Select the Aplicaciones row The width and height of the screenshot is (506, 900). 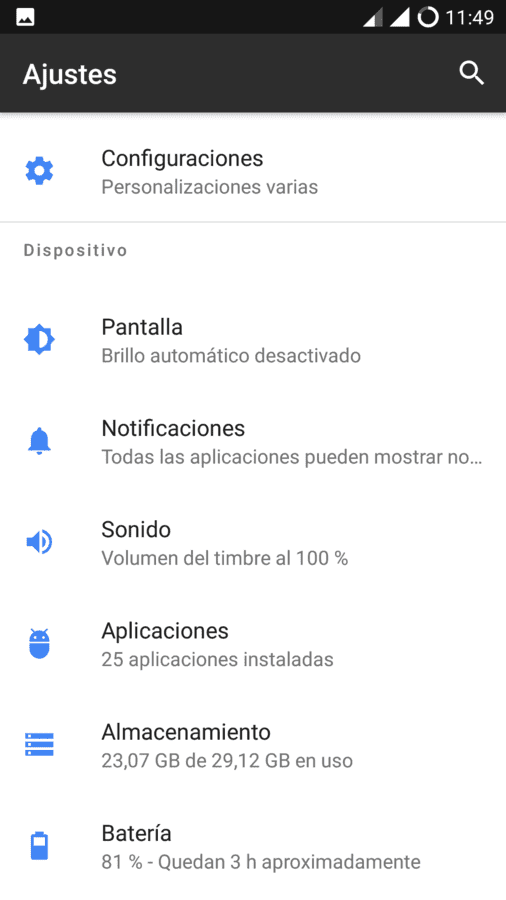pyautogui.click(x=253, y=643)
